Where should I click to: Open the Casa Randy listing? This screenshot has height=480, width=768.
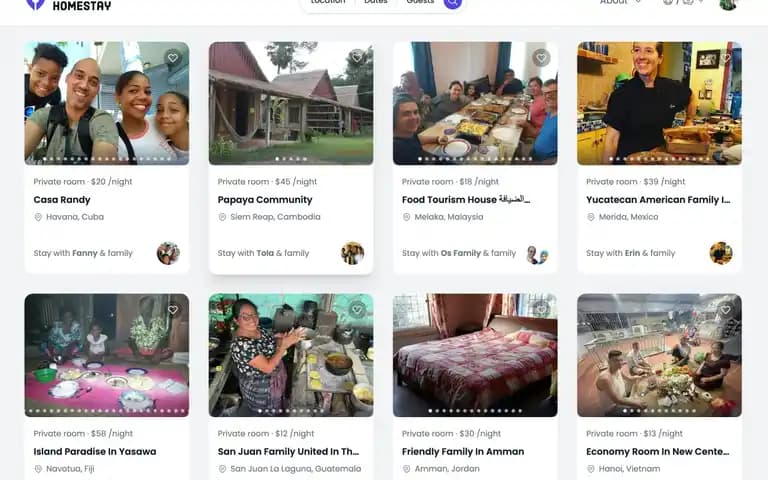pyautogui.click(x=62, y=200)
